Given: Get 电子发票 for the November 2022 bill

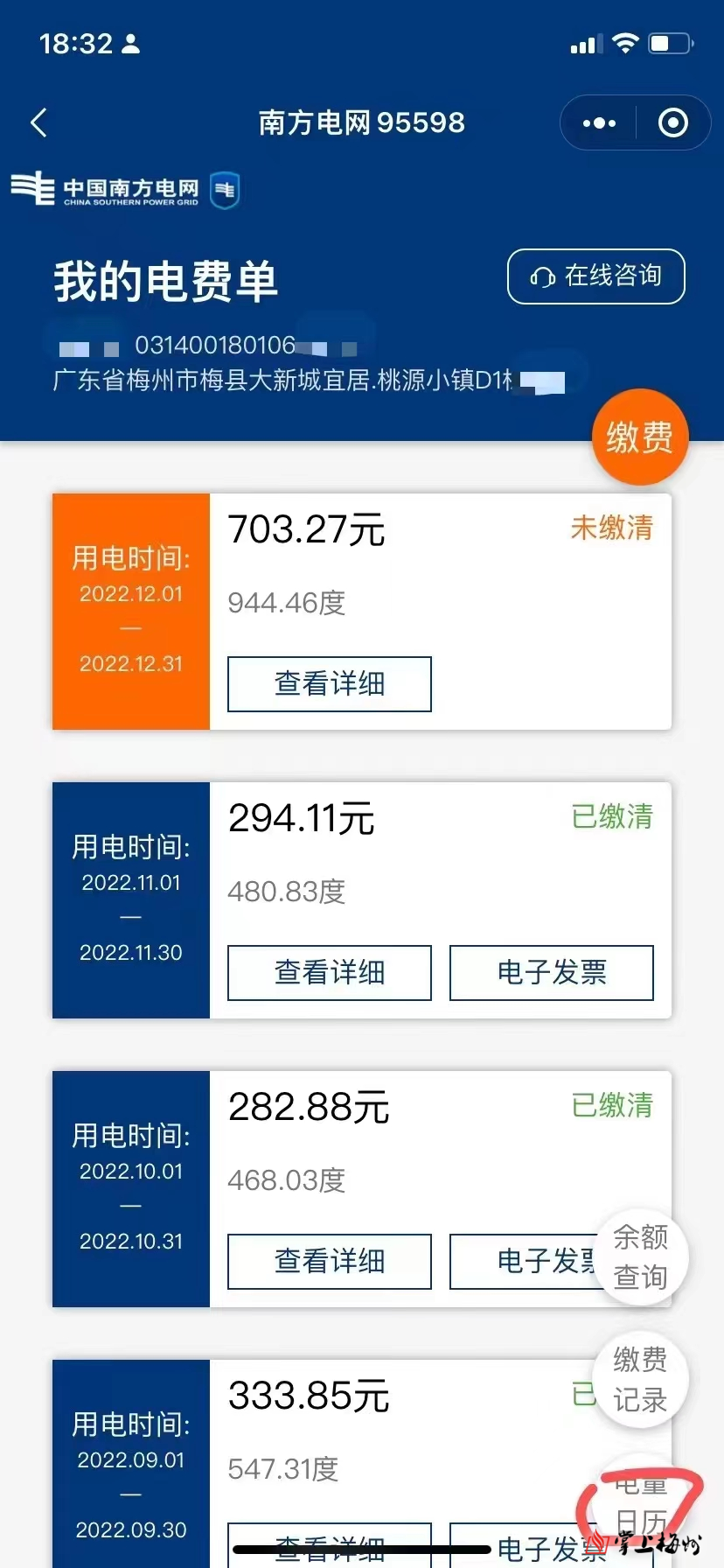Looking at the screenshot, I should point(551,973).
